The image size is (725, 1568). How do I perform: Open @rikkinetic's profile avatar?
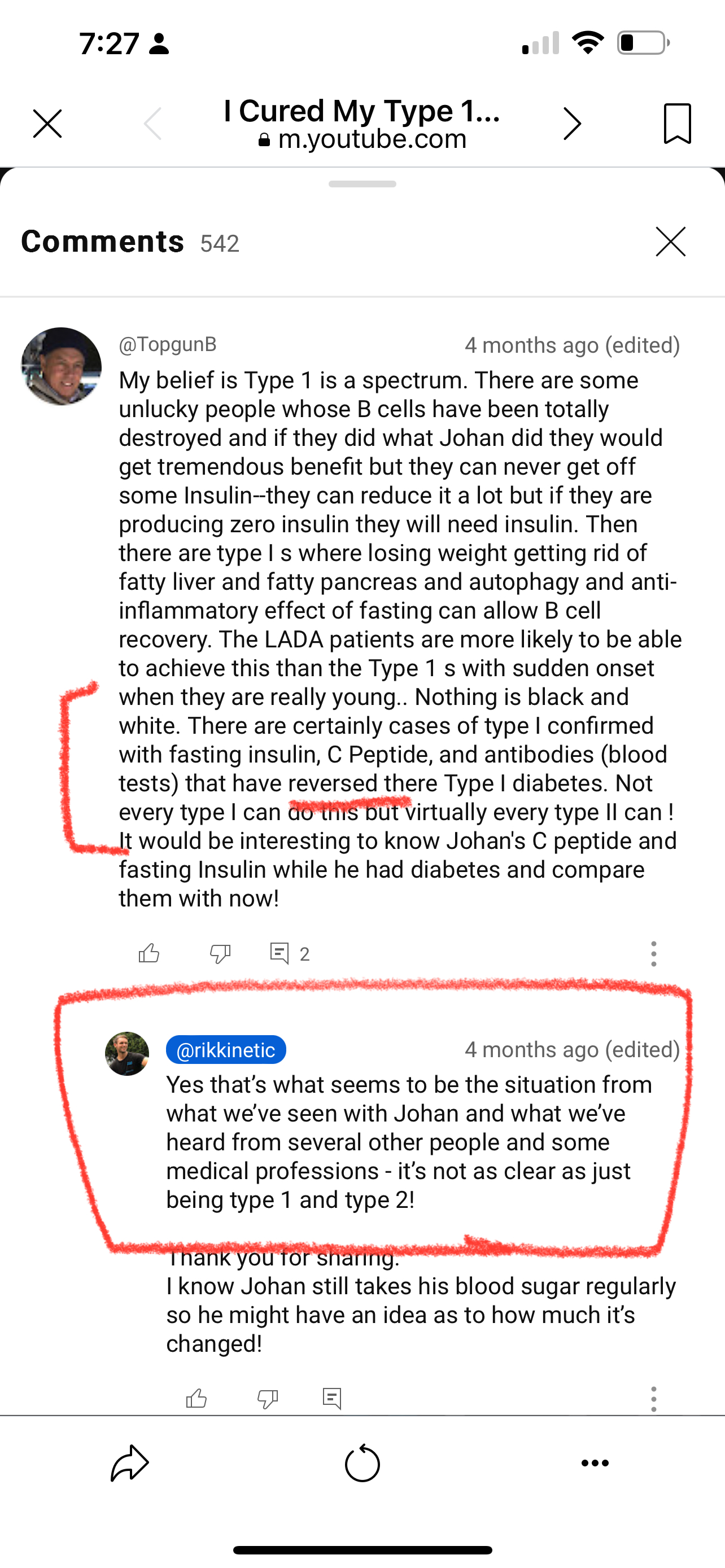pos(126,1054)
